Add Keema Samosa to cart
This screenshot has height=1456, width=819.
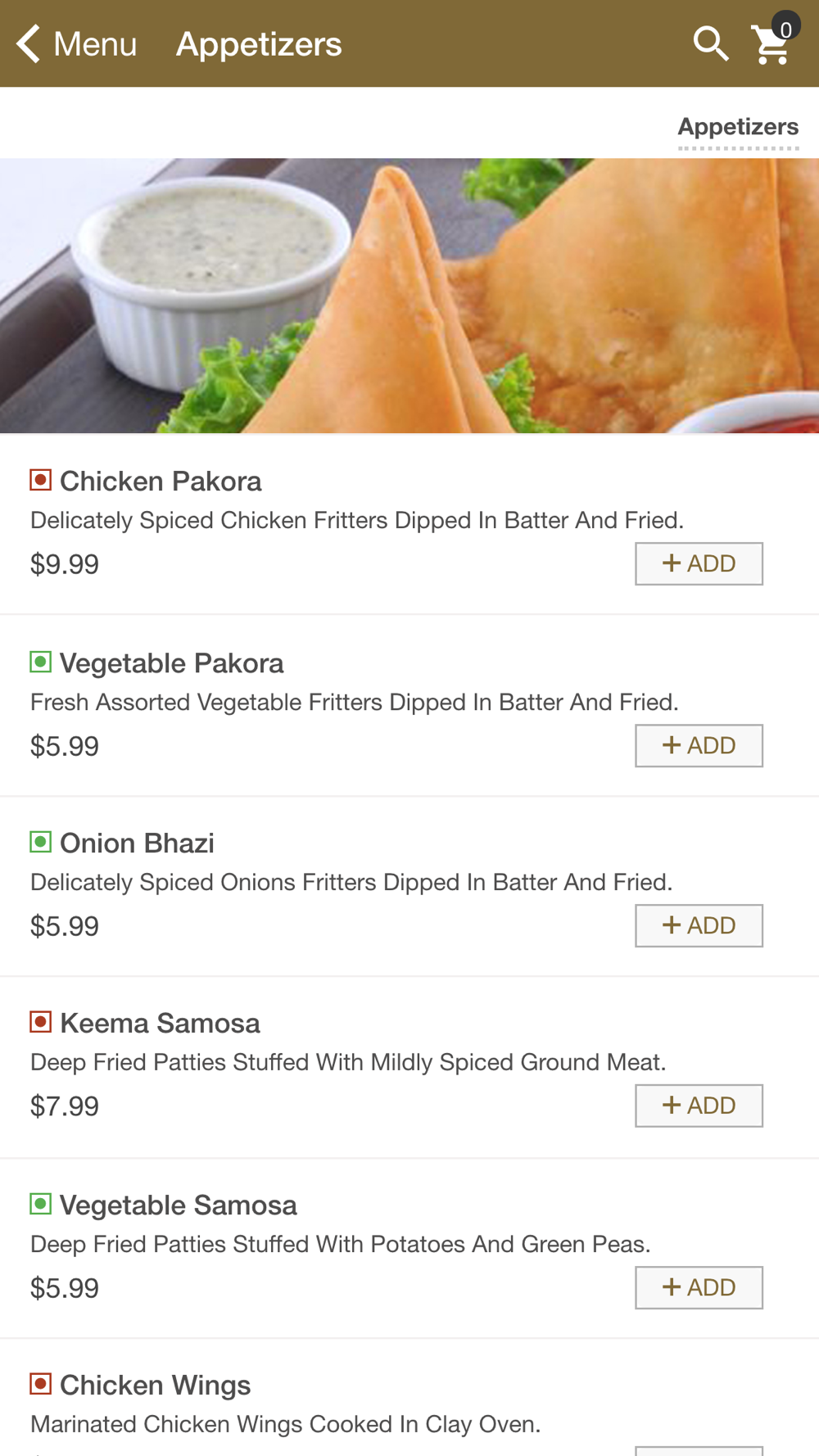coord(699,1106)
